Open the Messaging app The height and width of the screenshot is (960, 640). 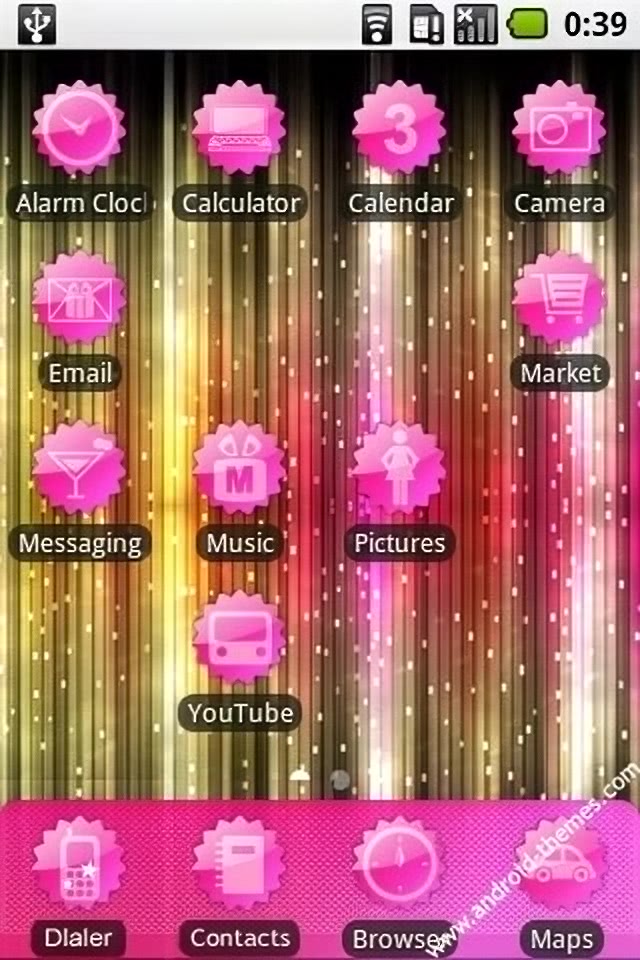tap(79, 470)
